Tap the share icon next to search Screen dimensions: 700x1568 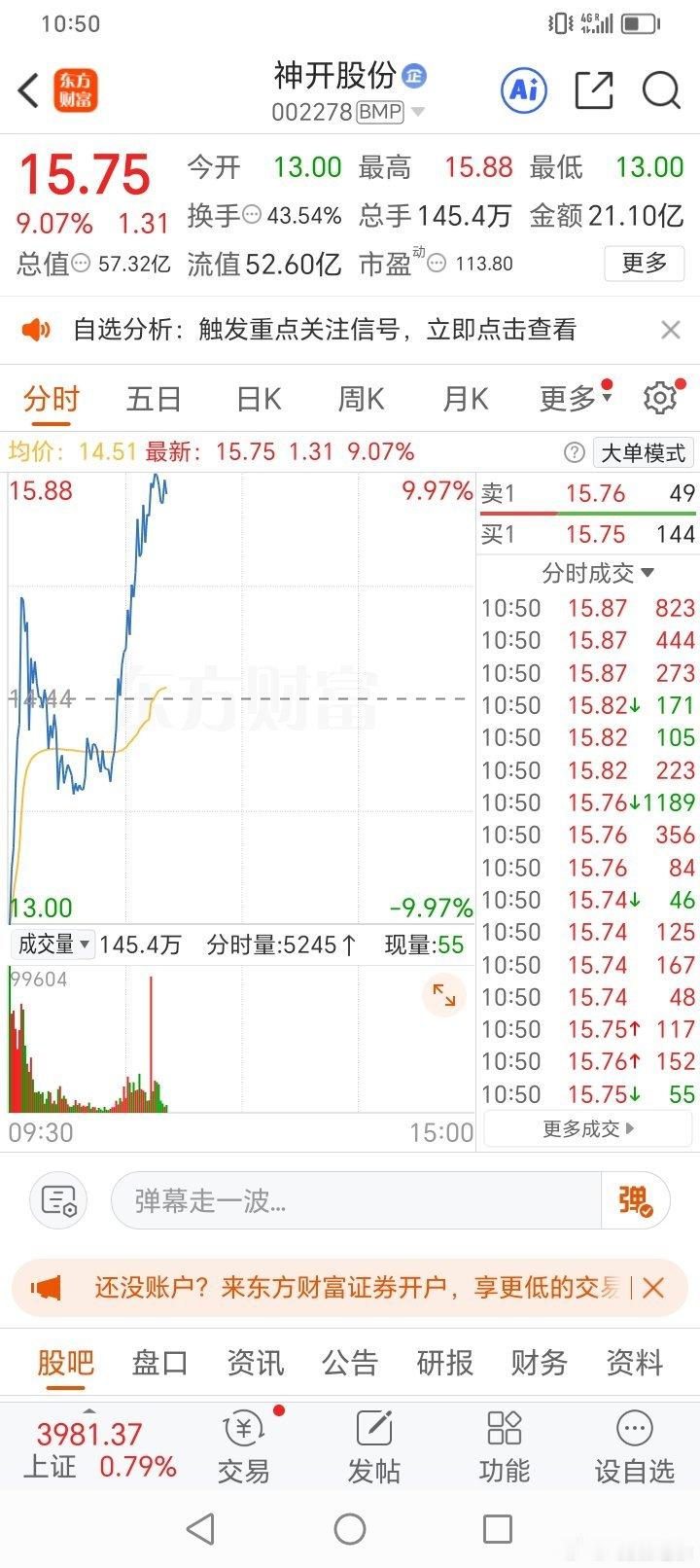coord(593,89)
